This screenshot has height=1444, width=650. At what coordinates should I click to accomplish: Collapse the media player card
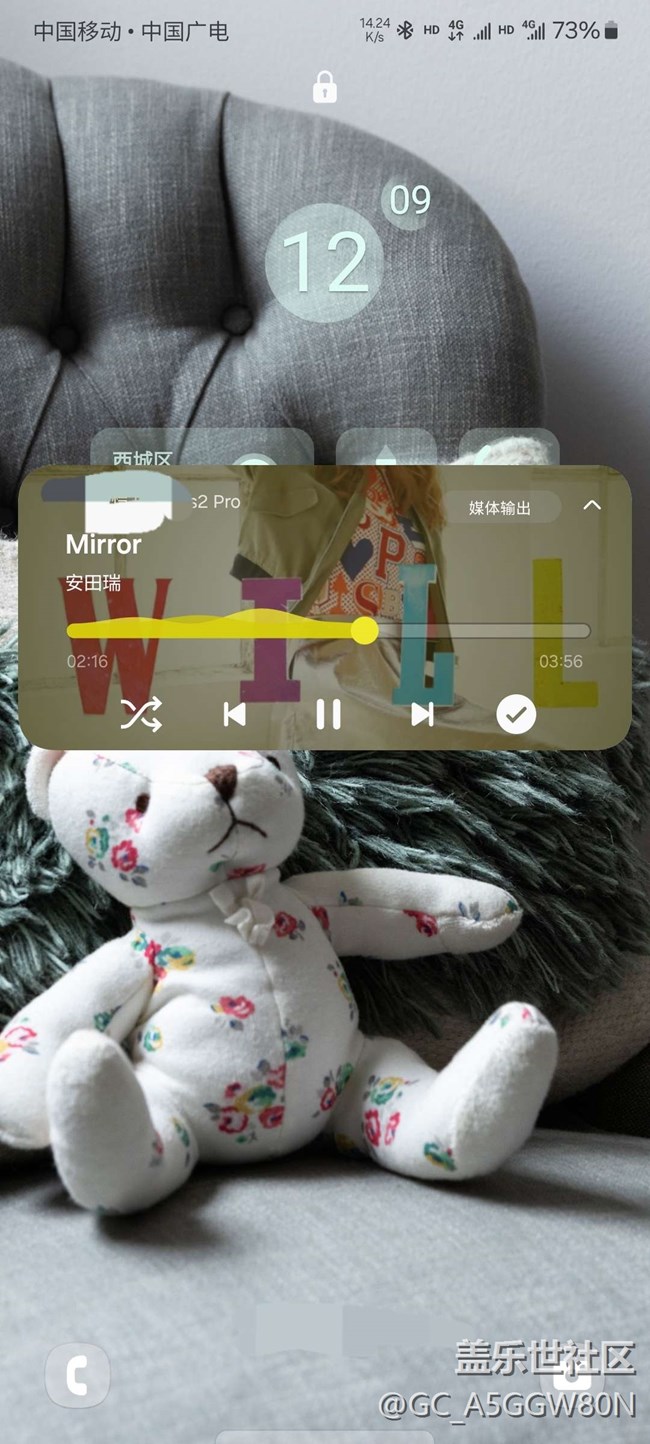tap(592, 505)
